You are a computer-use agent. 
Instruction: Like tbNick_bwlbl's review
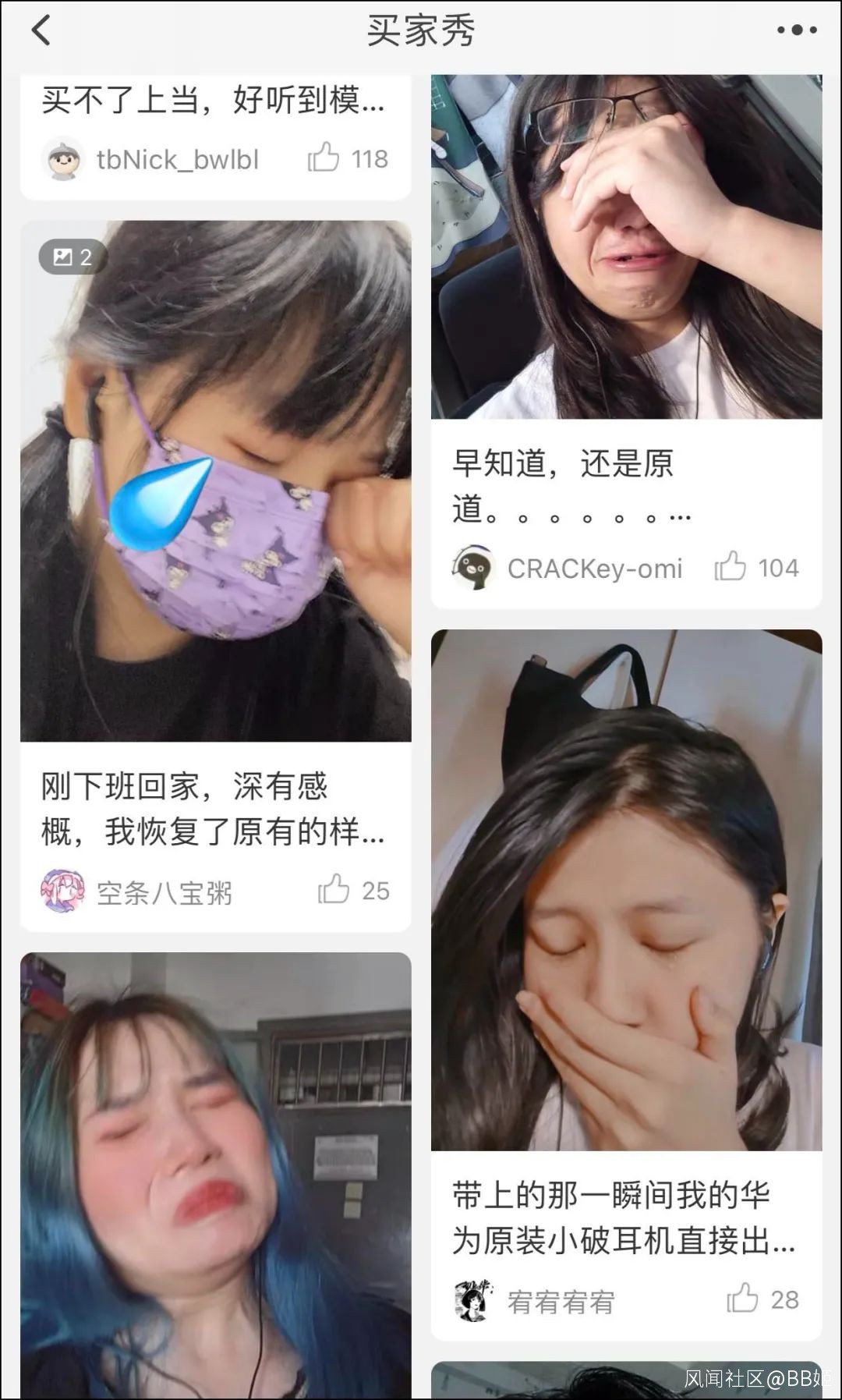[324, 158]
